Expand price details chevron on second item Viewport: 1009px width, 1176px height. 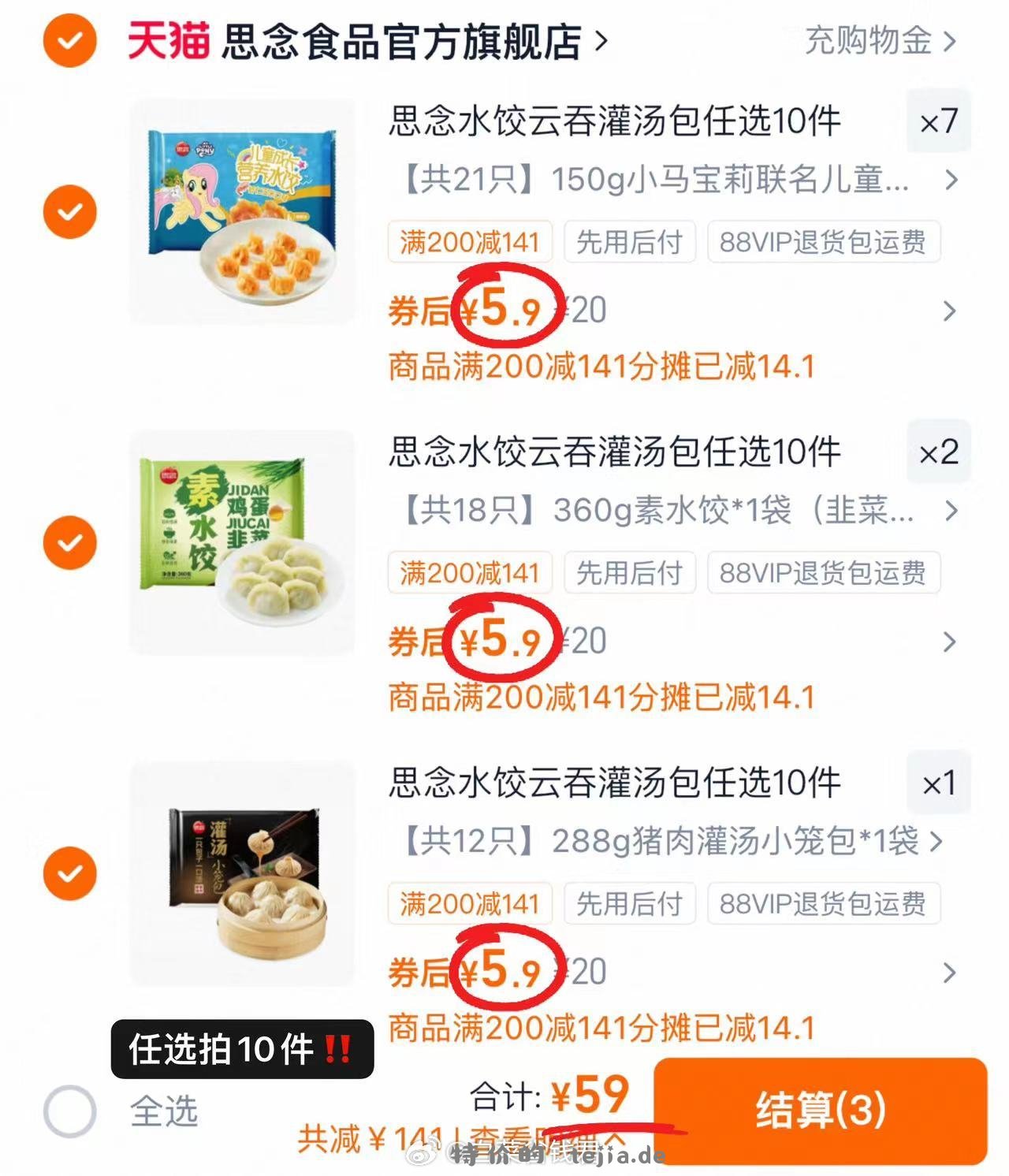click(949, 642)
